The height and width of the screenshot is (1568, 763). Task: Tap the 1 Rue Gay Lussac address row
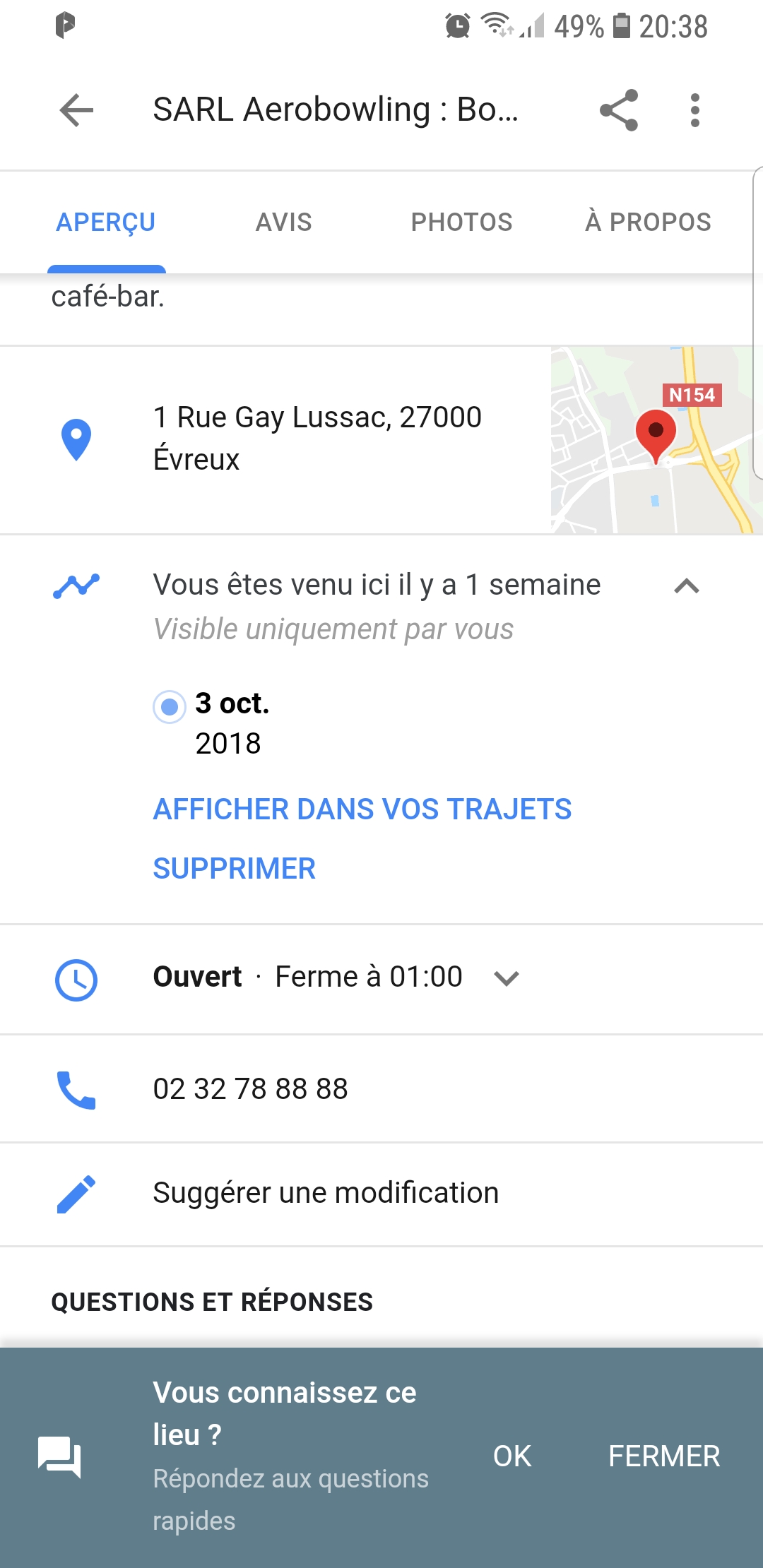[317, 439]
